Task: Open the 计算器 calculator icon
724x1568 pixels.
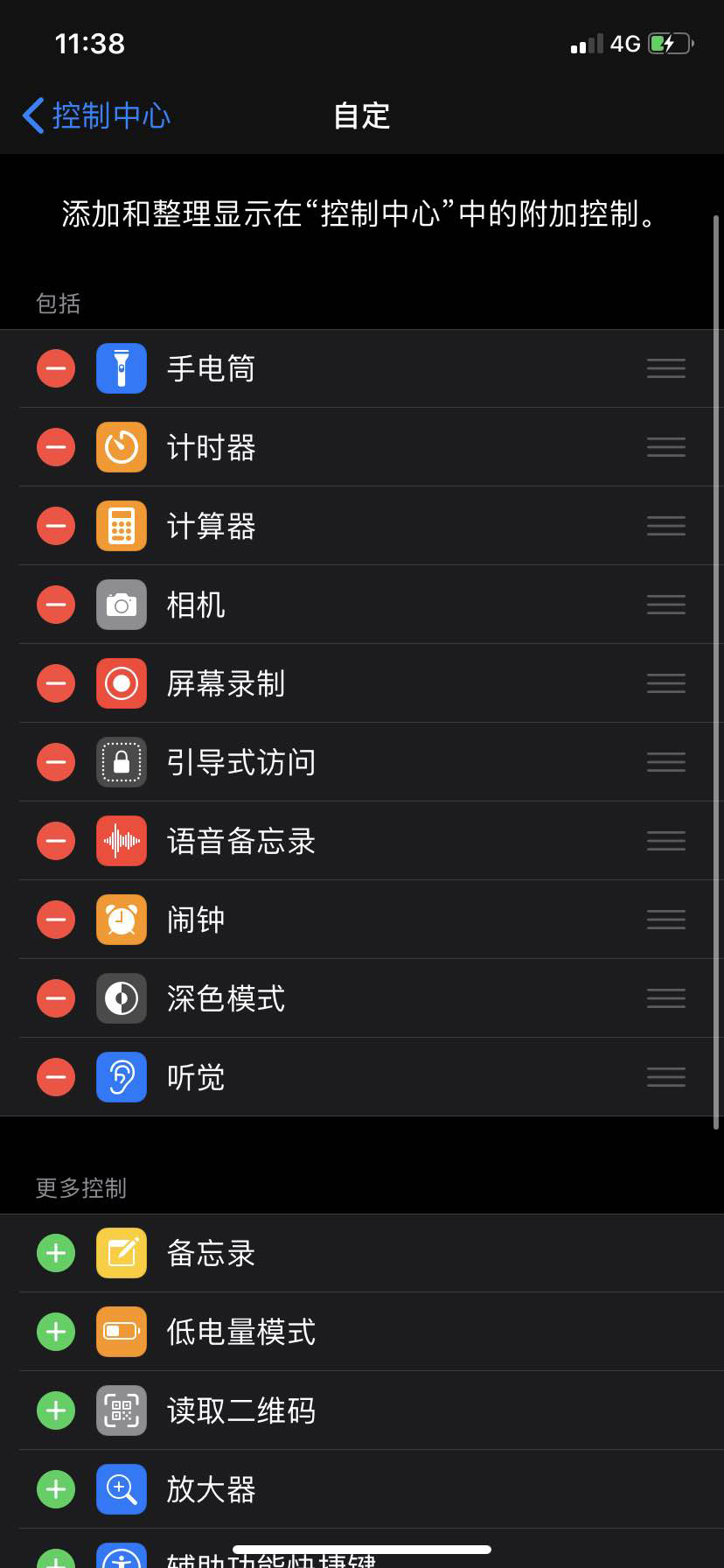Action: (121, 526)
